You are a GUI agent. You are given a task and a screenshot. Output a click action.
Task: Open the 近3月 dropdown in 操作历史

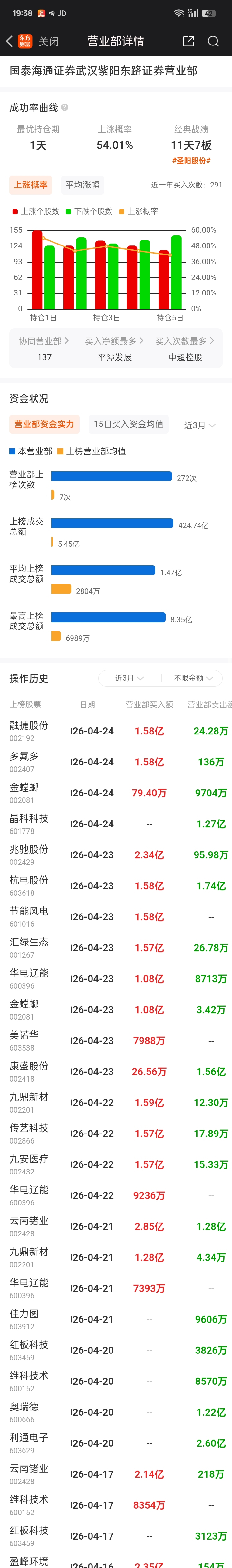129,678
